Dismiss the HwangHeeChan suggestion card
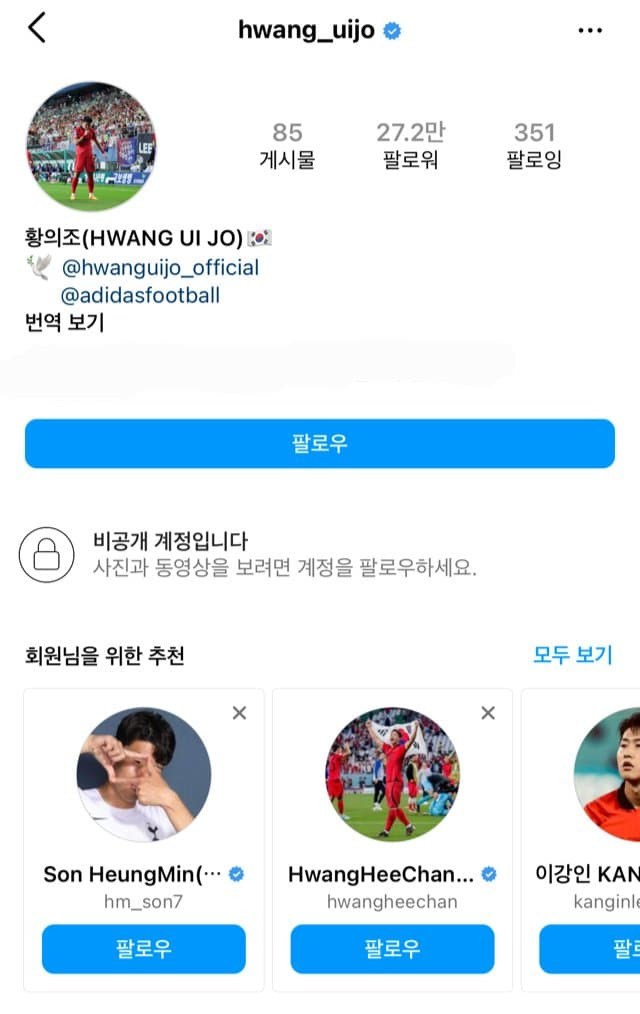The width and height of the screenshot is (640, 1014). pyautogui.click(x=488, y=713)
